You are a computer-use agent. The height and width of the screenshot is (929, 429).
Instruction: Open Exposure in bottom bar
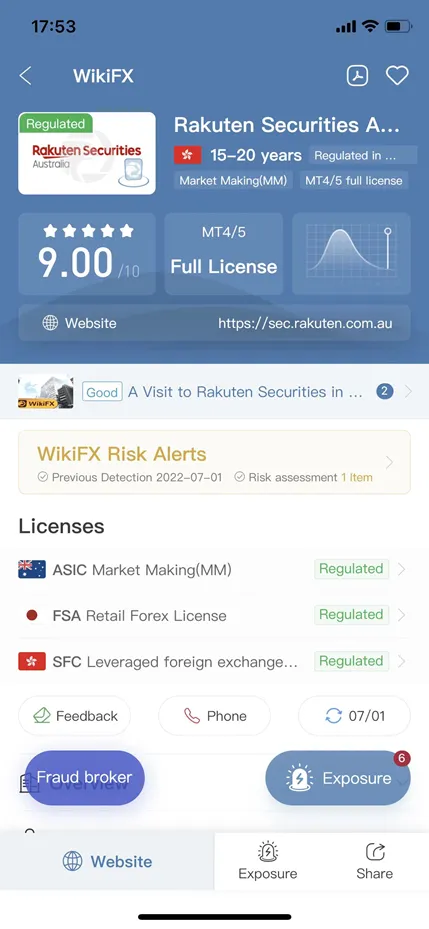[268, 861]
